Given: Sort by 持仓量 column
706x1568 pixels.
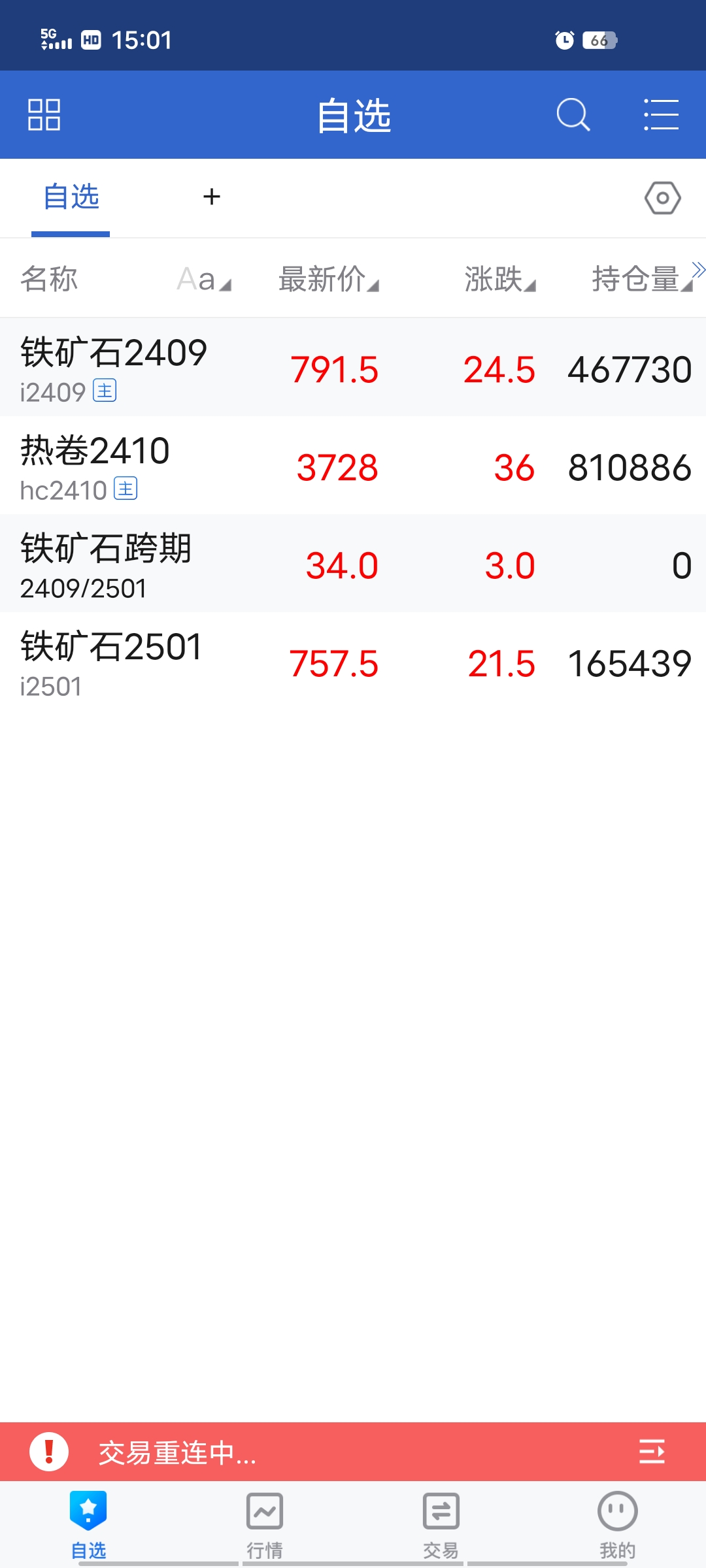Looking at the screenshot, I should 641,280.
